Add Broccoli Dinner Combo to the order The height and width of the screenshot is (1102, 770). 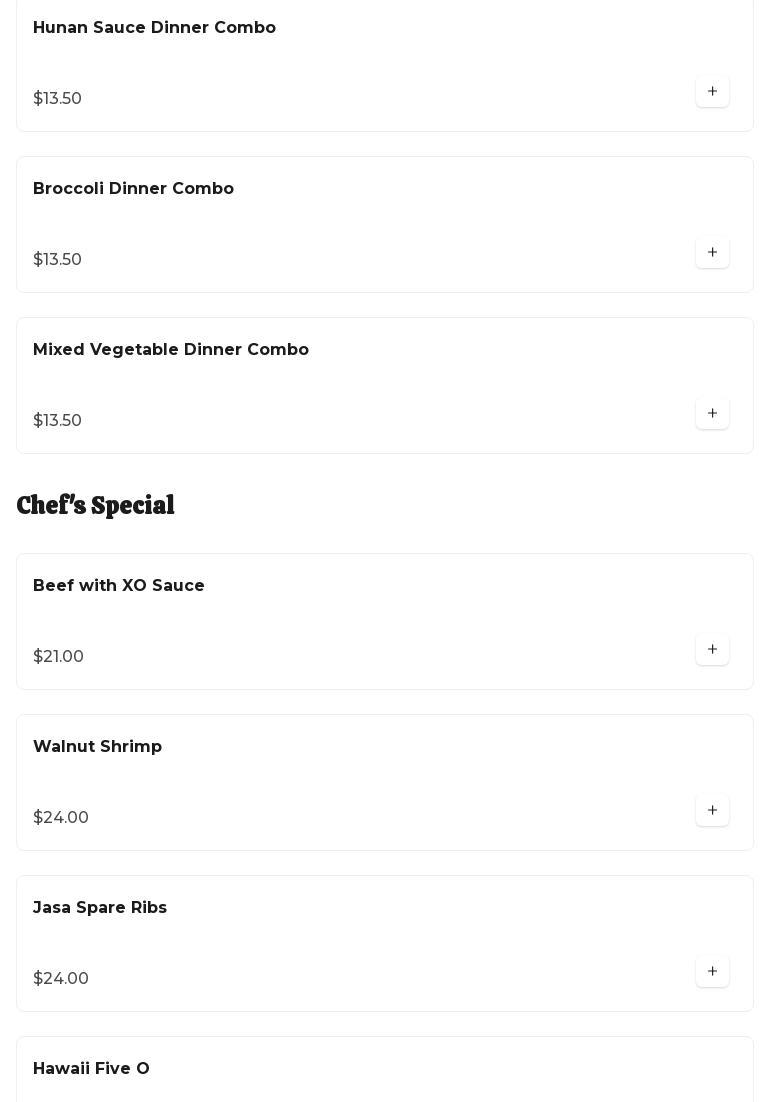[712, 253]
